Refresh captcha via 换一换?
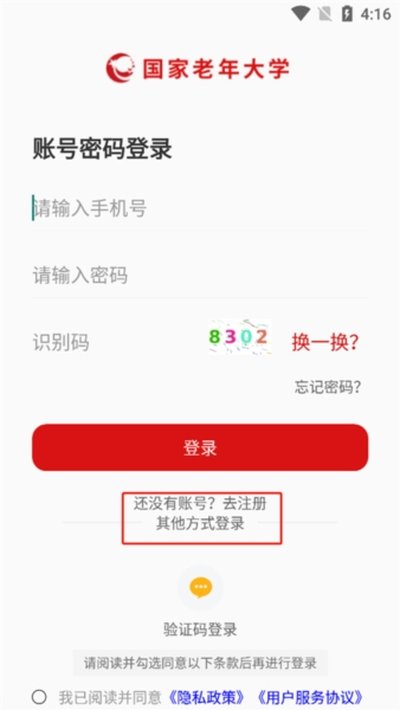The width and height of the screenshot is (400, 710). point(325,342)
